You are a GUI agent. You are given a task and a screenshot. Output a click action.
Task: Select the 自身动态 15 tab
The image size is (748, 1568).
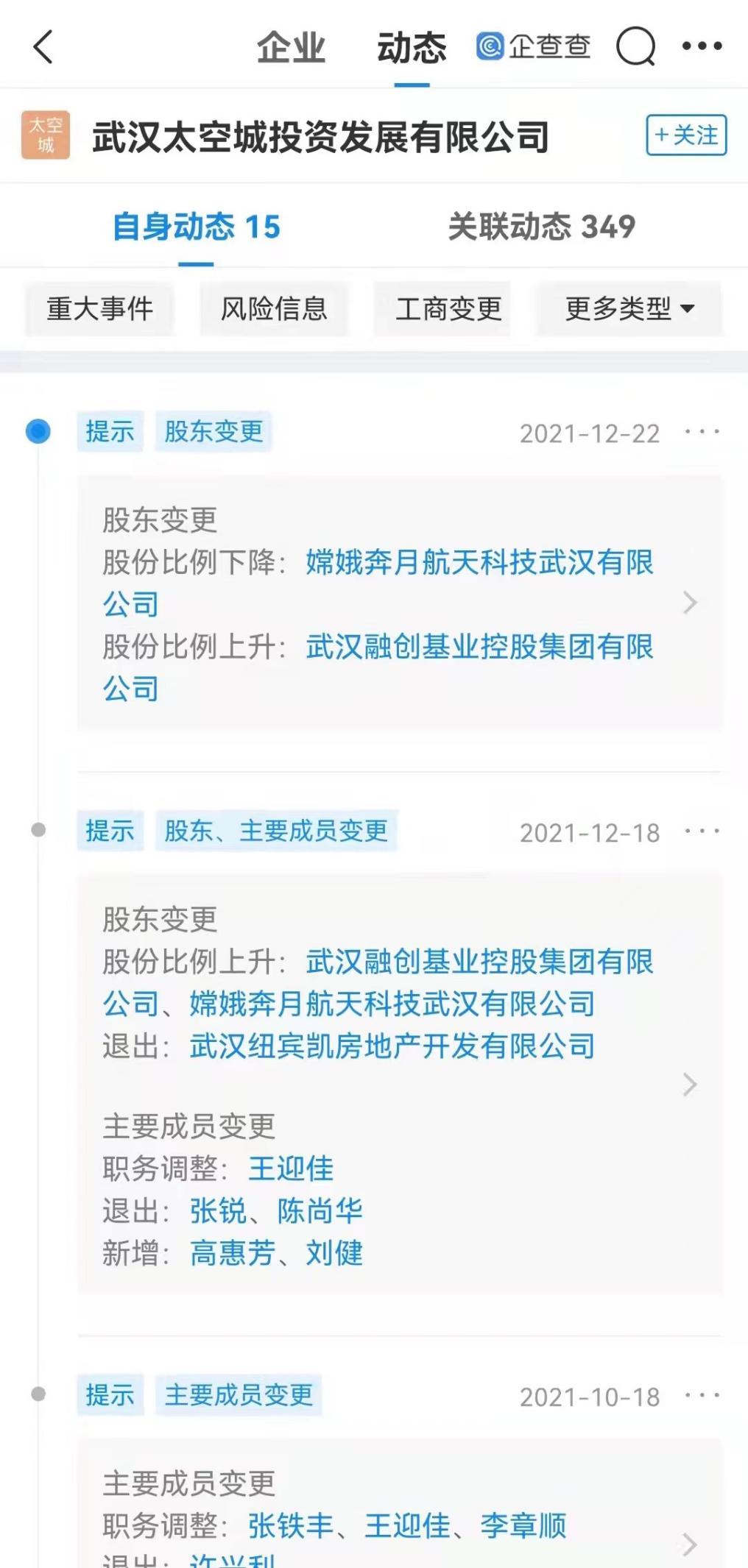tap(196, 227)
